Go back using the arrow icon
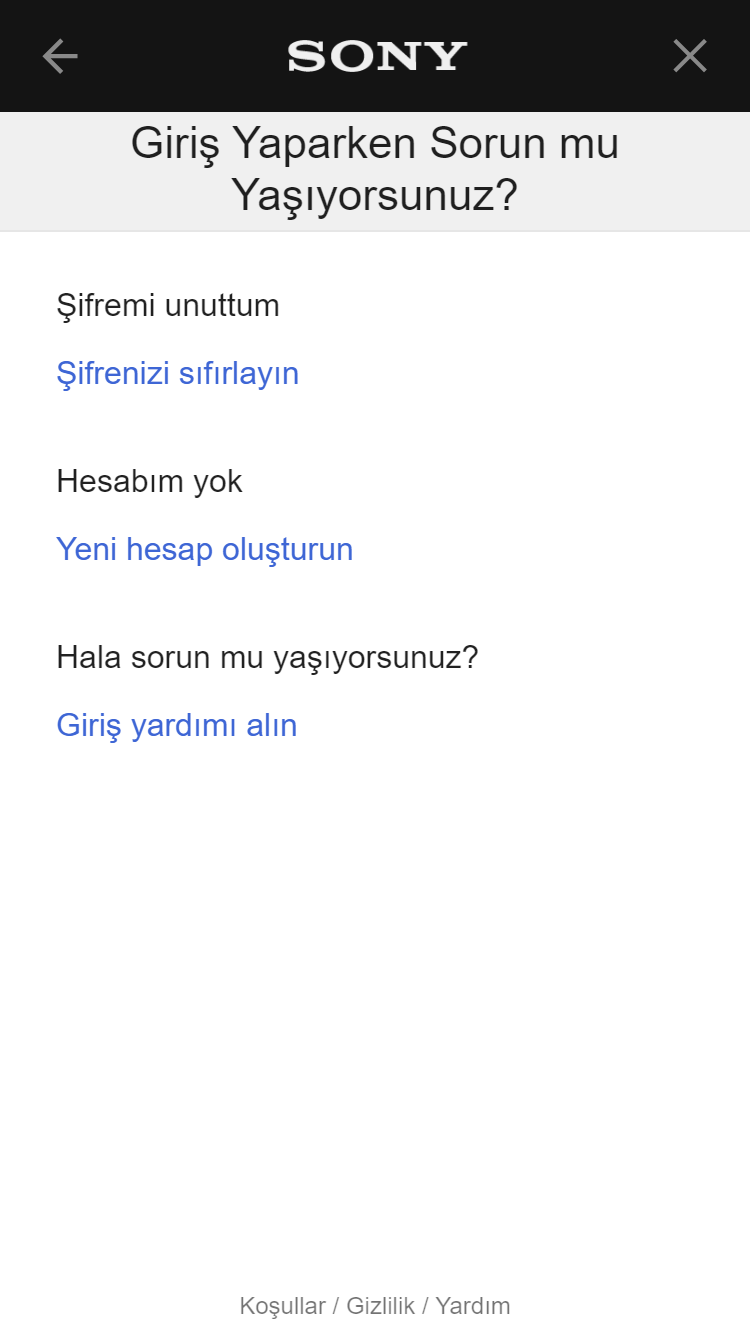Viewport: 750px width, 1334px height. tap(60, 56)
